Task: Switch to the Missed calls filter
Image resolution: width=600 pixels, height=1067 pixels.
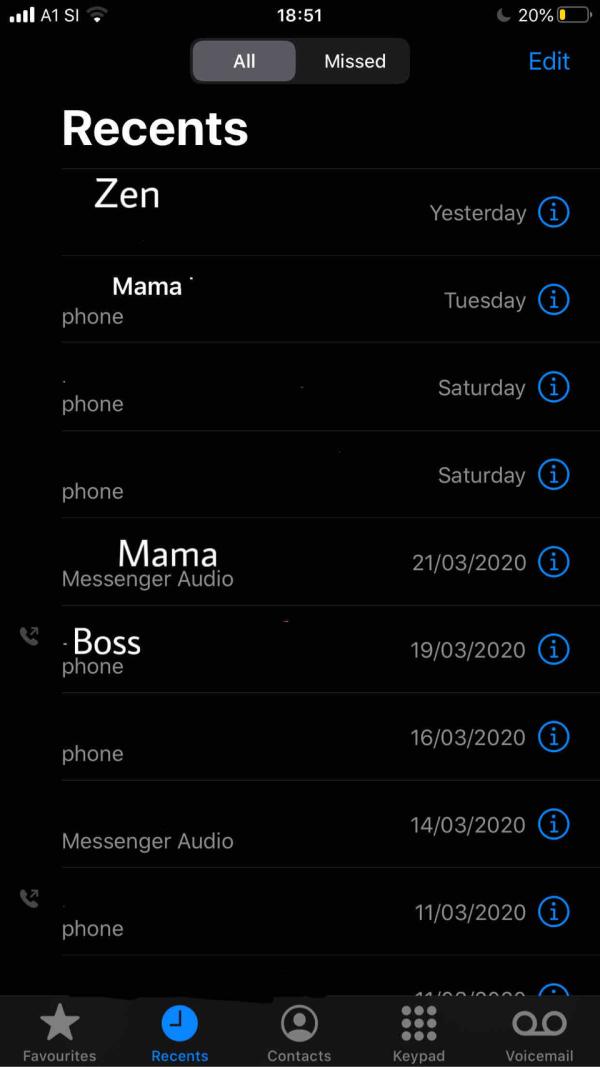Action: coord(354,61)
